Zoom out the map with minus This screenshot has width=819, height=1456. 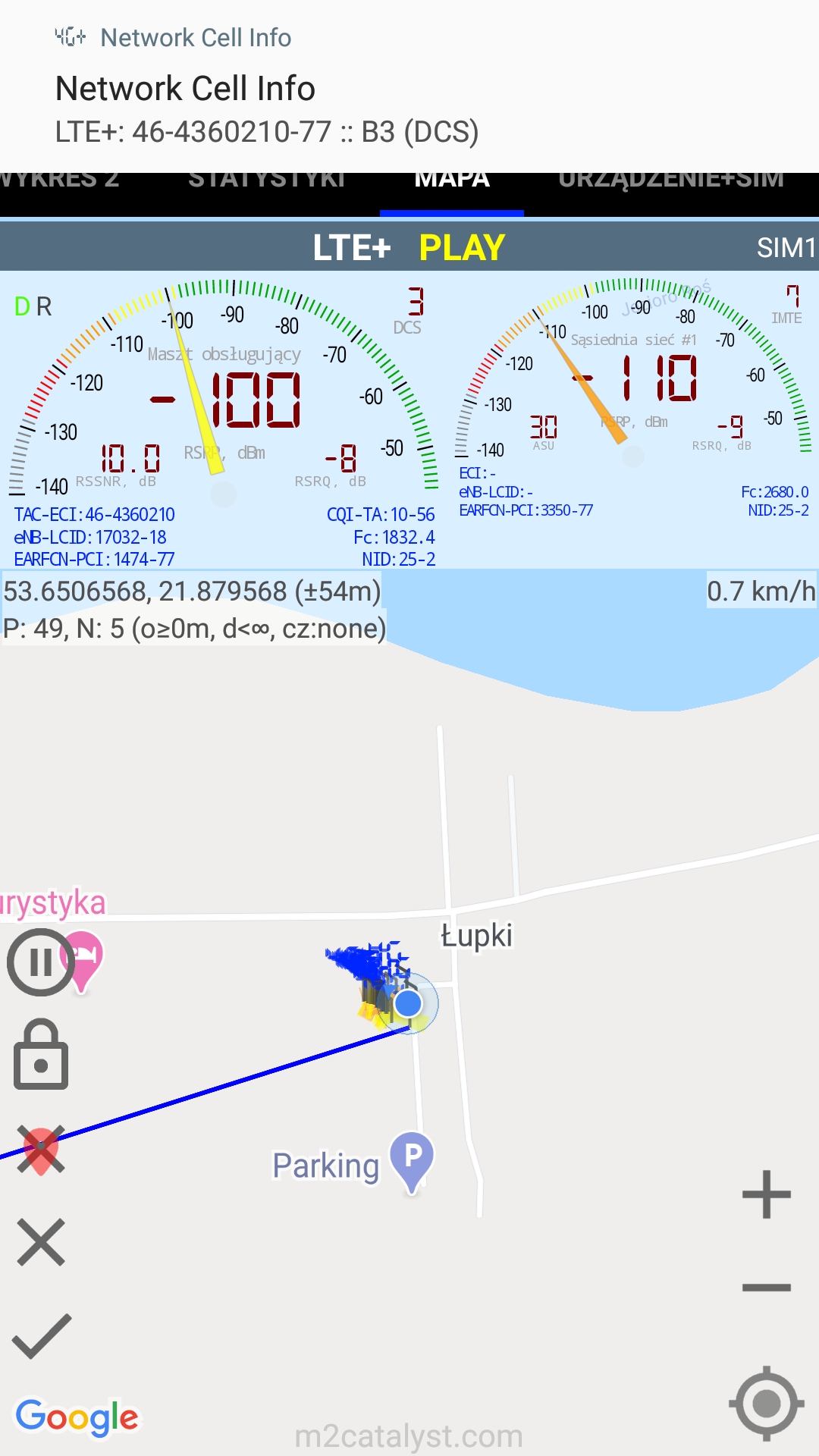click(767, 1288)
